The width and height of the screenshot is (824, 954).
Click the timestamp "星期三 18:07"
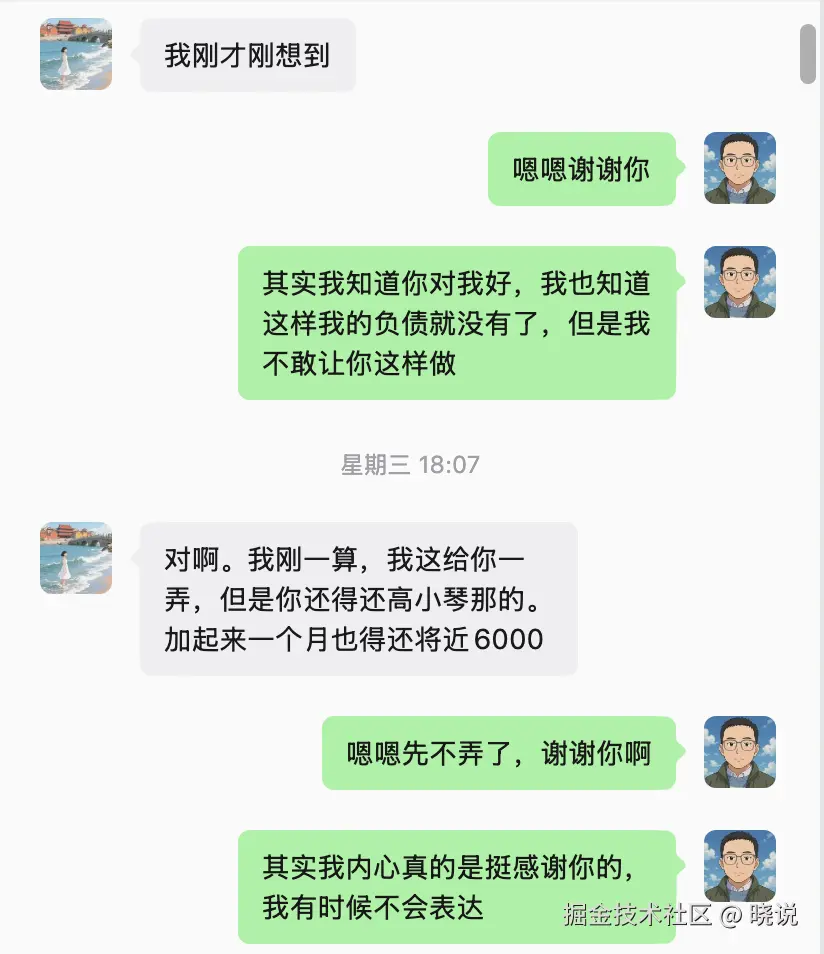(408, 463)
